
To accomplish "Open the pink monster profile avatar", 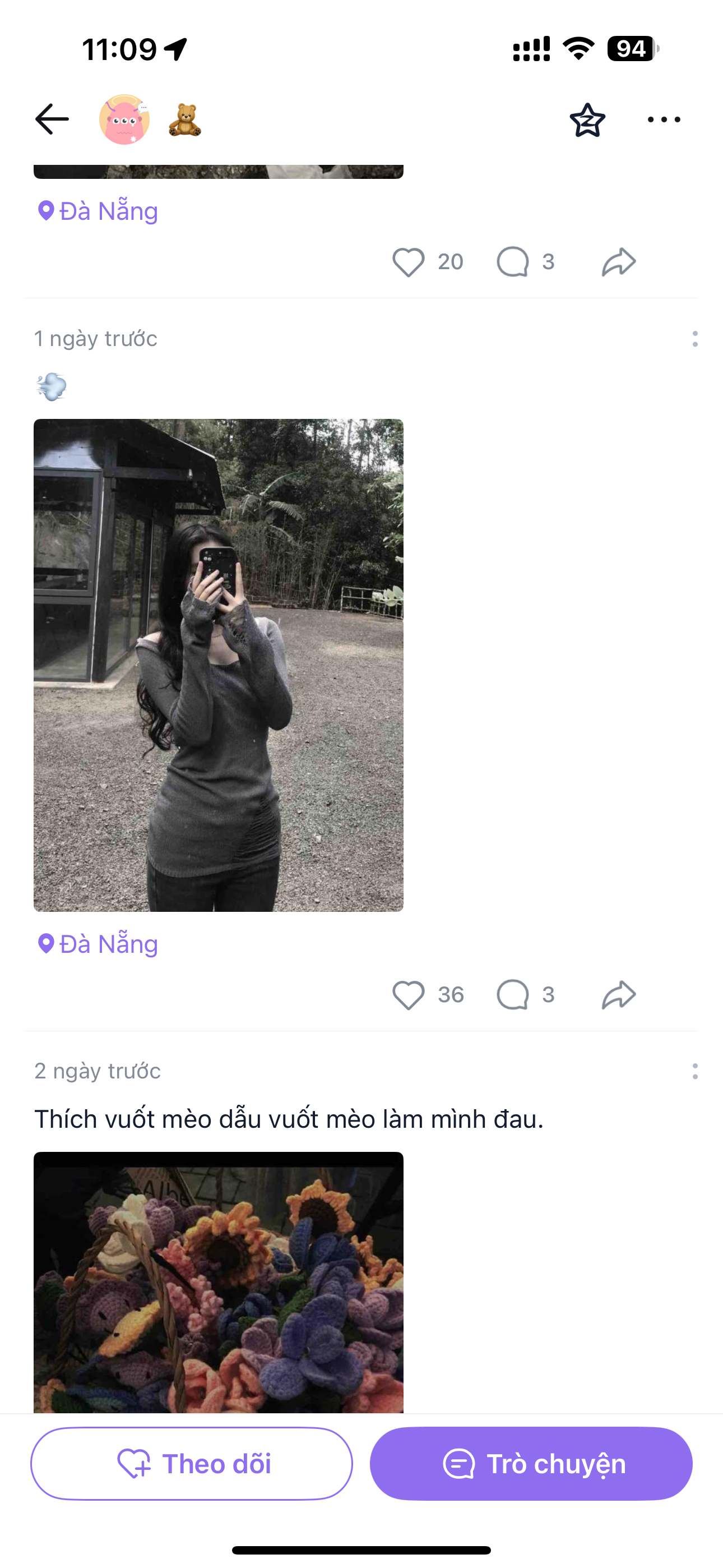I will point(125,119).
